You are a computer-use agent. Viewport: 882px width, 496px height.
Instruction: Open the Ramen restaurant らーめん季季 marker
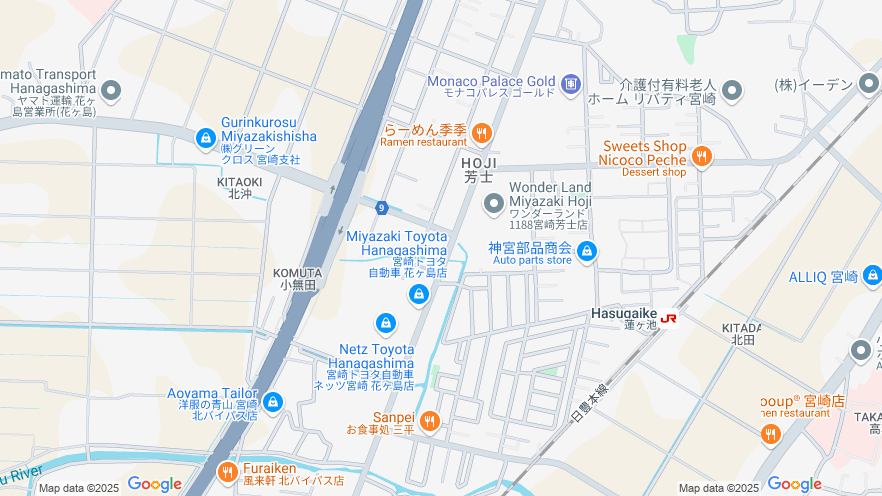481,132
